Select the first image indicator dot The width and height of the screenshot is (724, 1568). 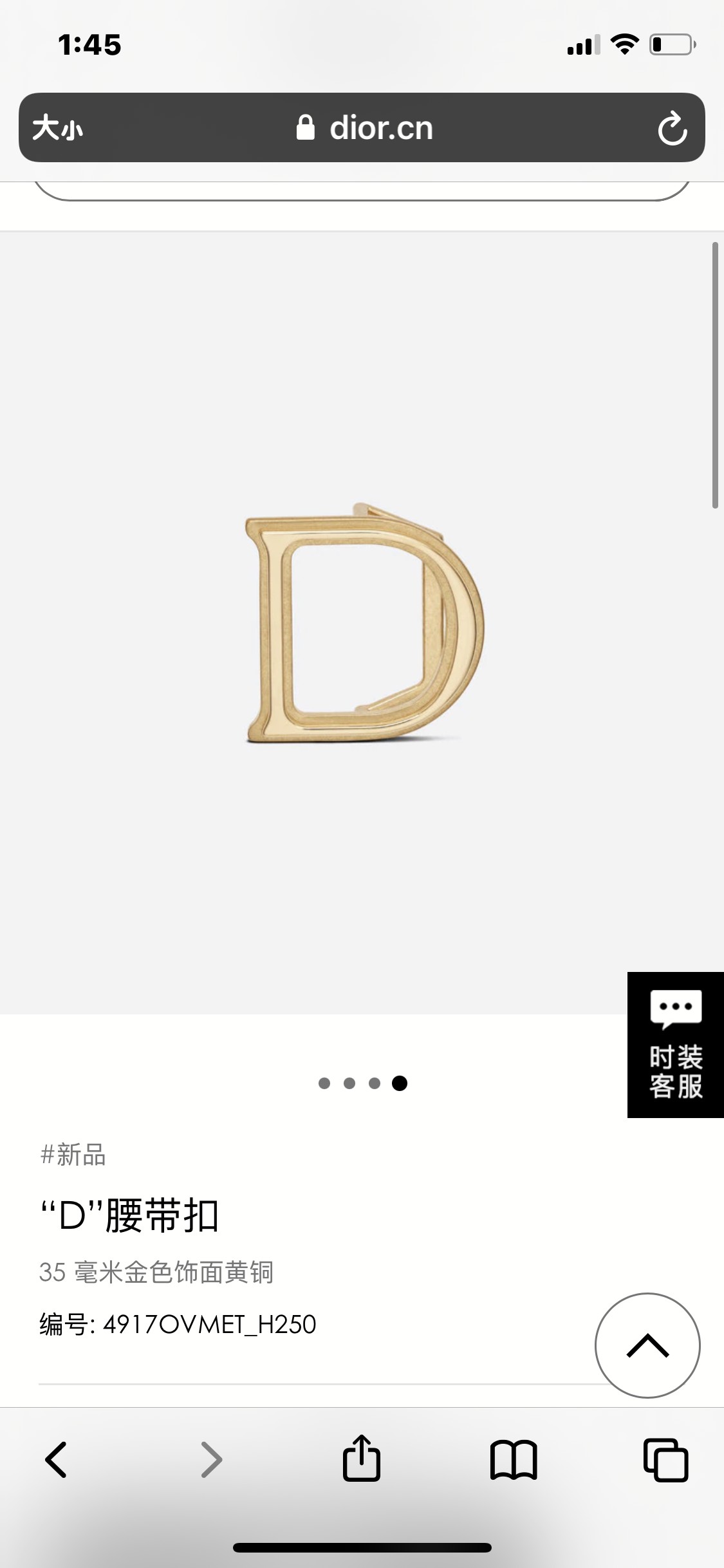(x=324, y=1083)
